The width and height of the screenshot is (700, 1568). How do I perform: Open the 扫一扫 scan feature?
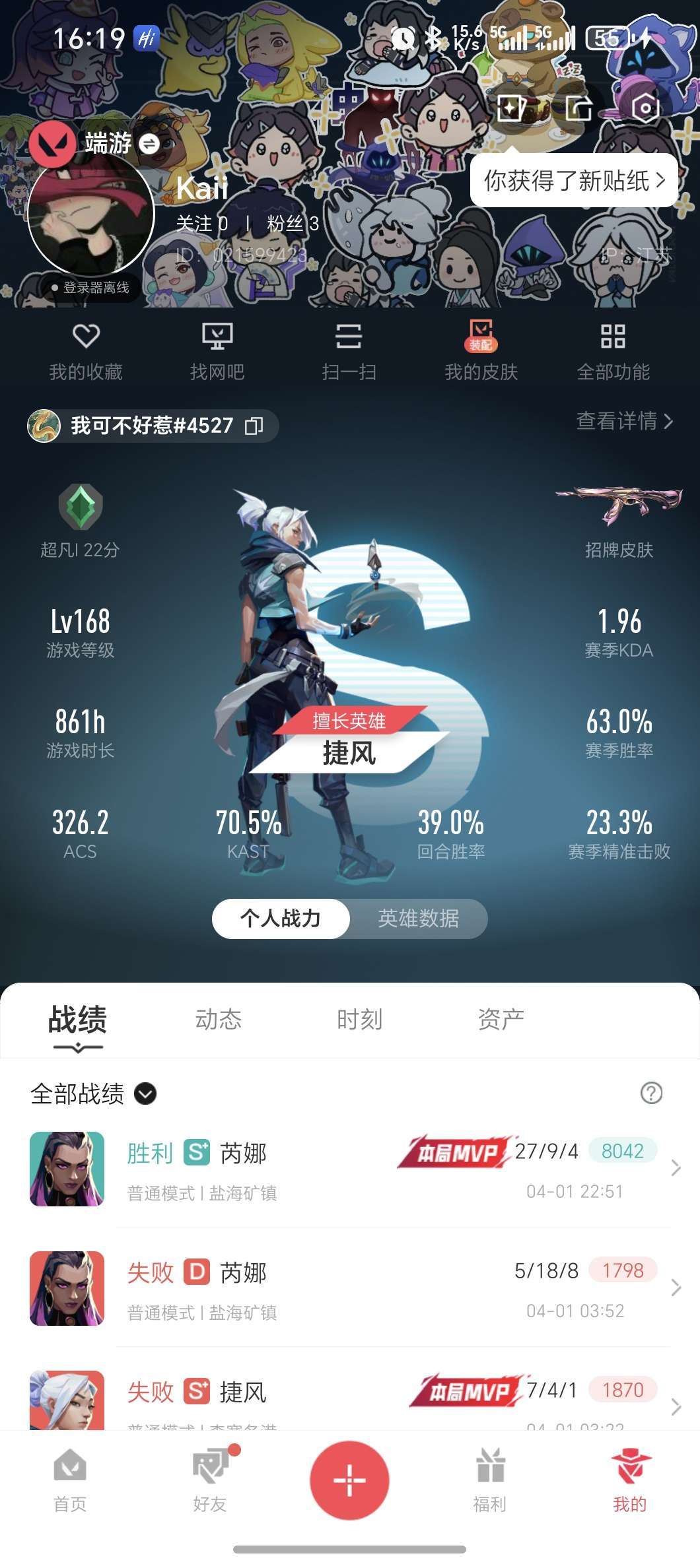349,352
